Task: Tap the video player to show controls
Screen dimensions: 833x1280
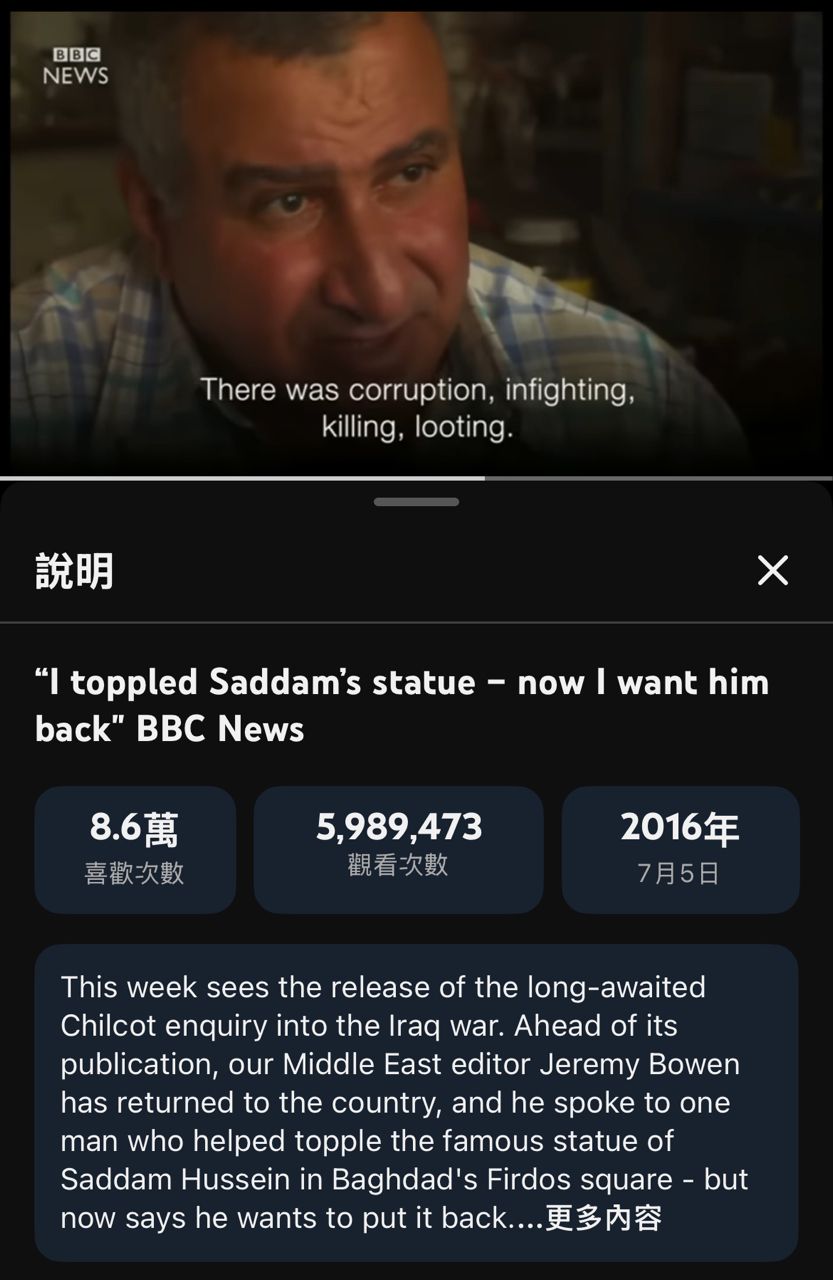Action: point(416,240)
